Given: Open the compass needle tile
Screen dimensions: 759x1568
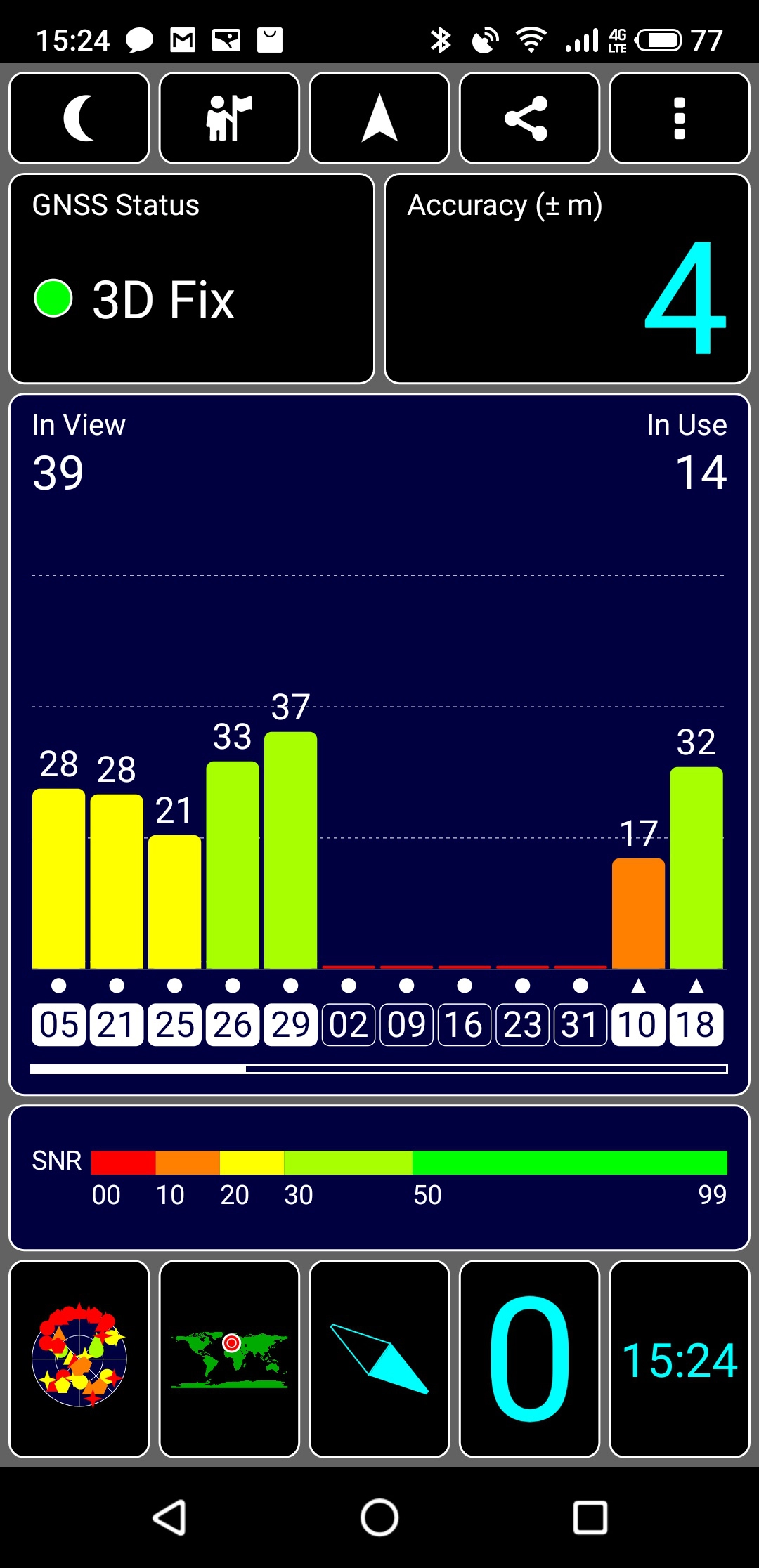Looking at the screenshot, I should 379,1359.
